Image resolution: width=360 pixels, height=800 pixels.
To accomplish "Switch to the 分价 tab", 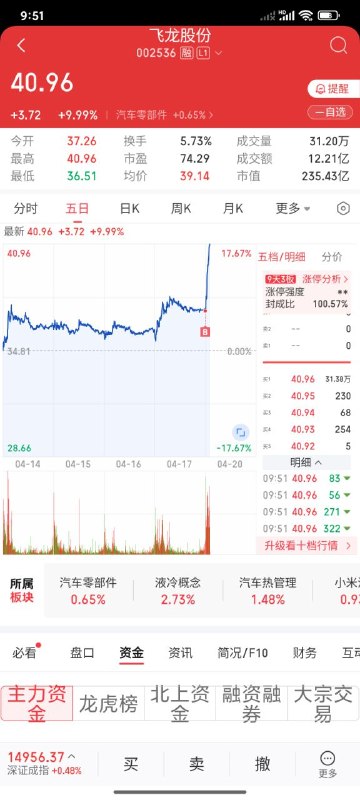I will click(x=332, y=257).
